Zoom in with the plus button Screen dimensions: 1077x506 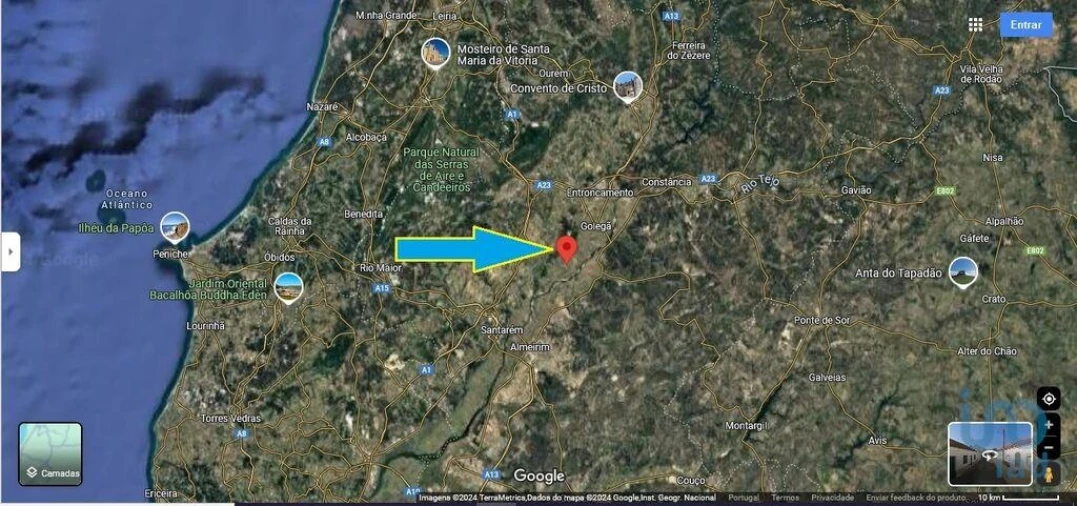tap(1048, 425)
